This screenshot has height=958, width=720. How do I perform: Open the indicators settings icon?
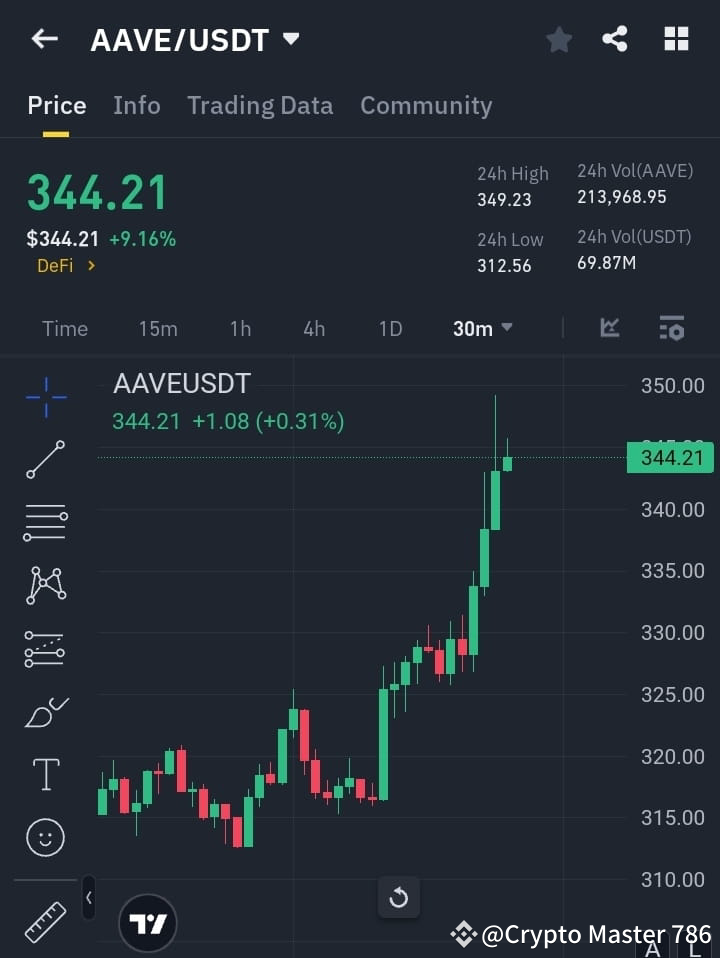[671, 328]
